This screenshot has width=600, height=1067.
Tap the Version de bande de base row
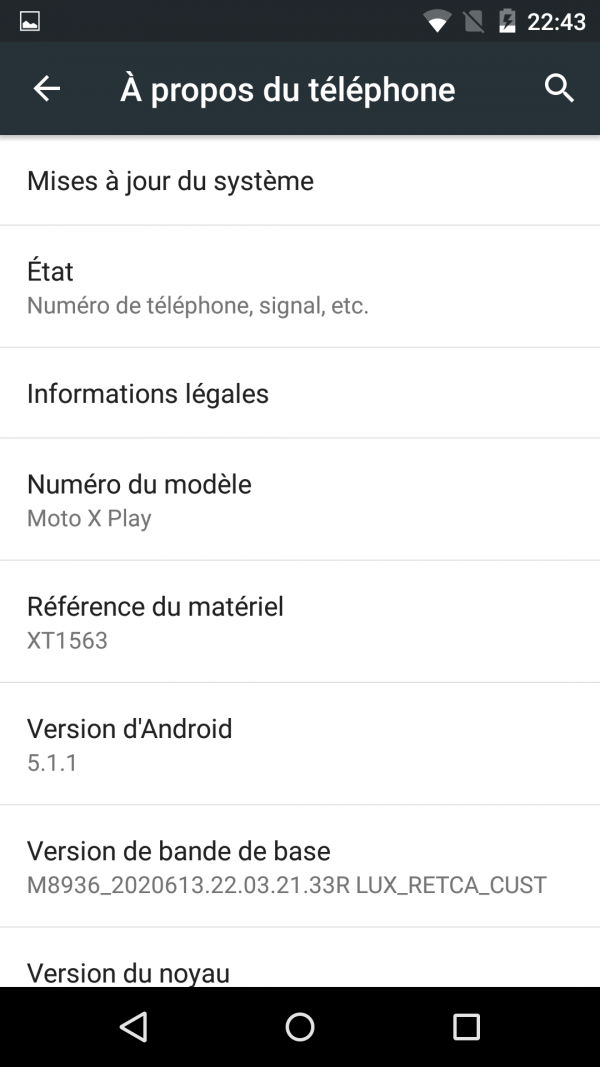point(300,866)
